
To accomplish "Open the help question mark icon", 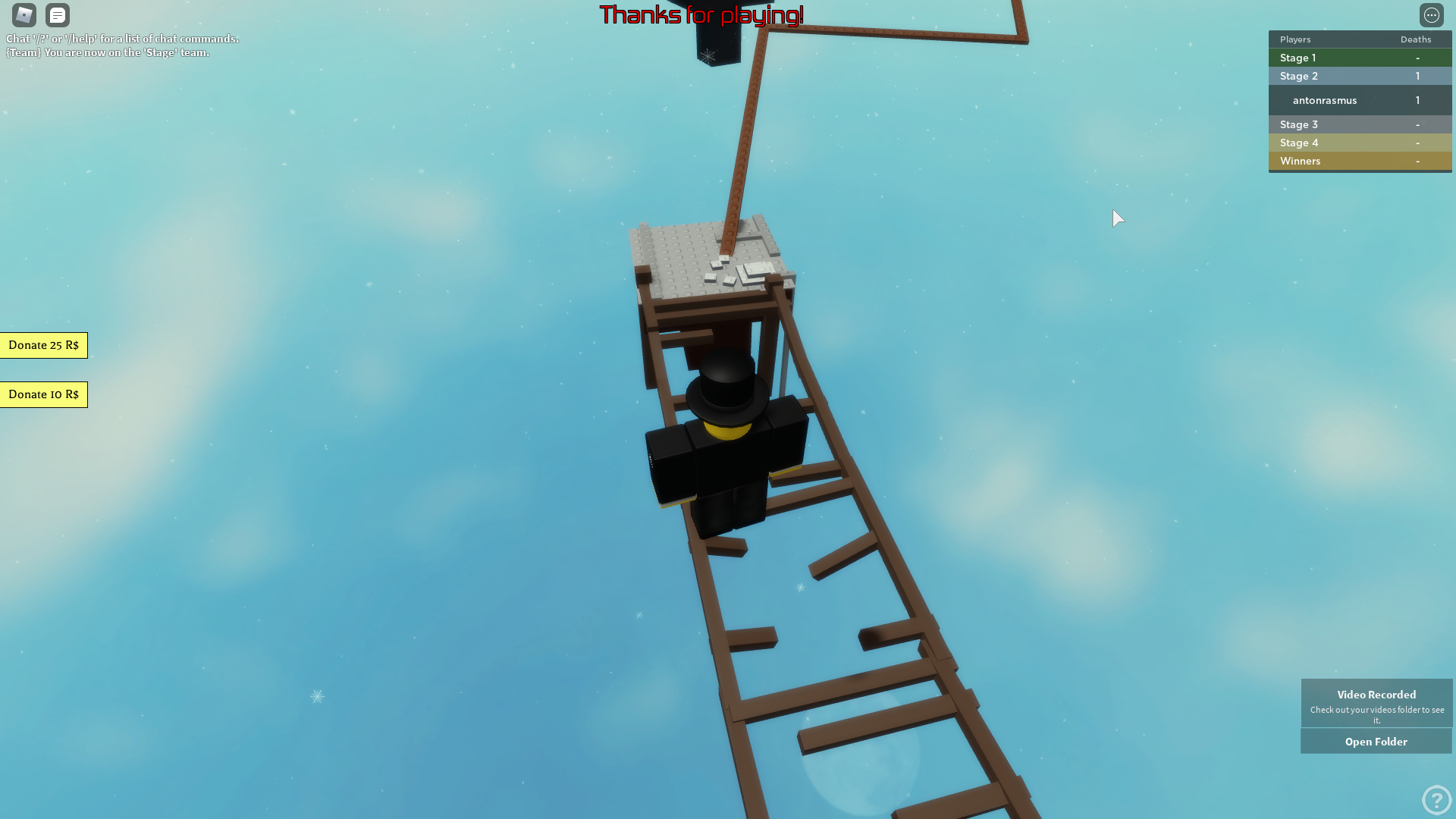I will point(1436,799).
